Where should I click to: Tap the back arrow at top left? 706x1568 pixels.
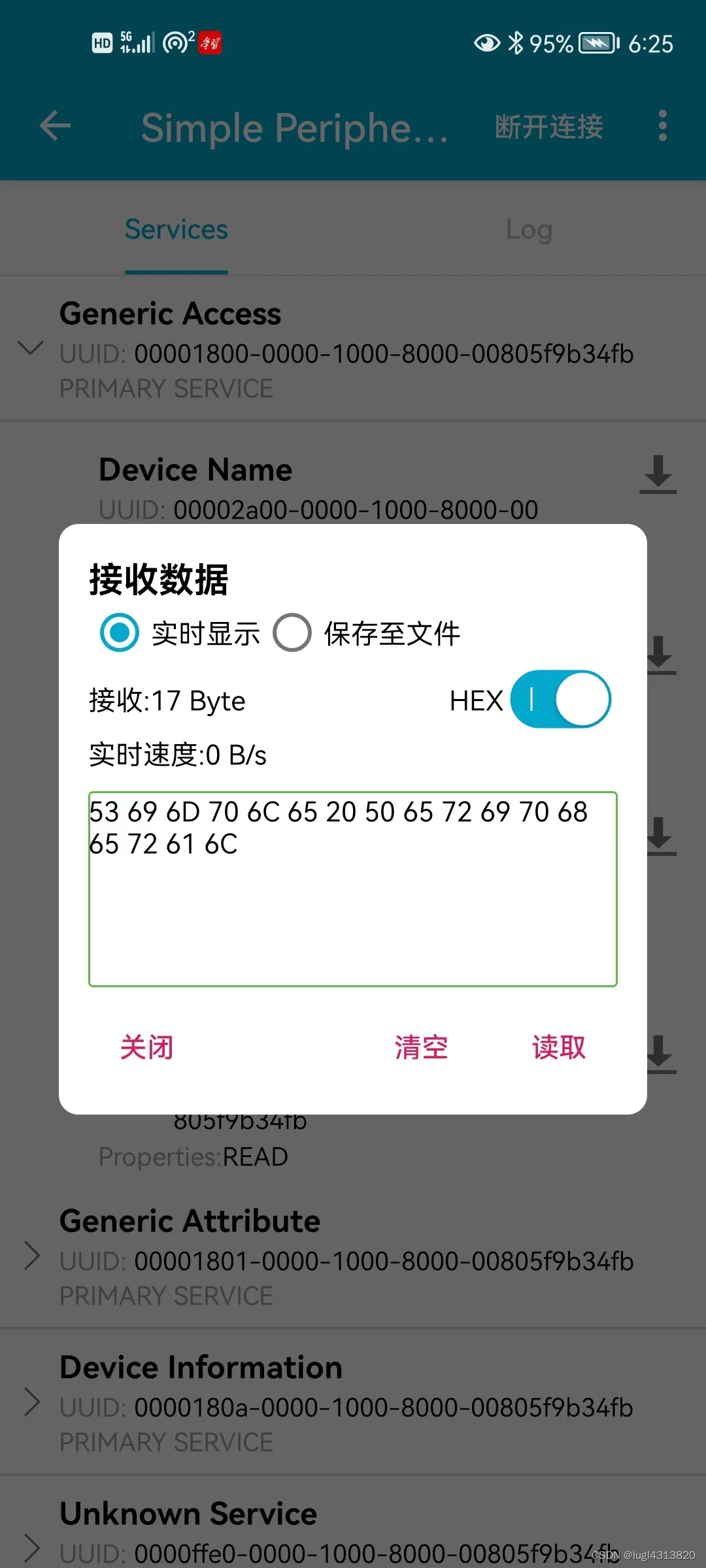point(55,126)
